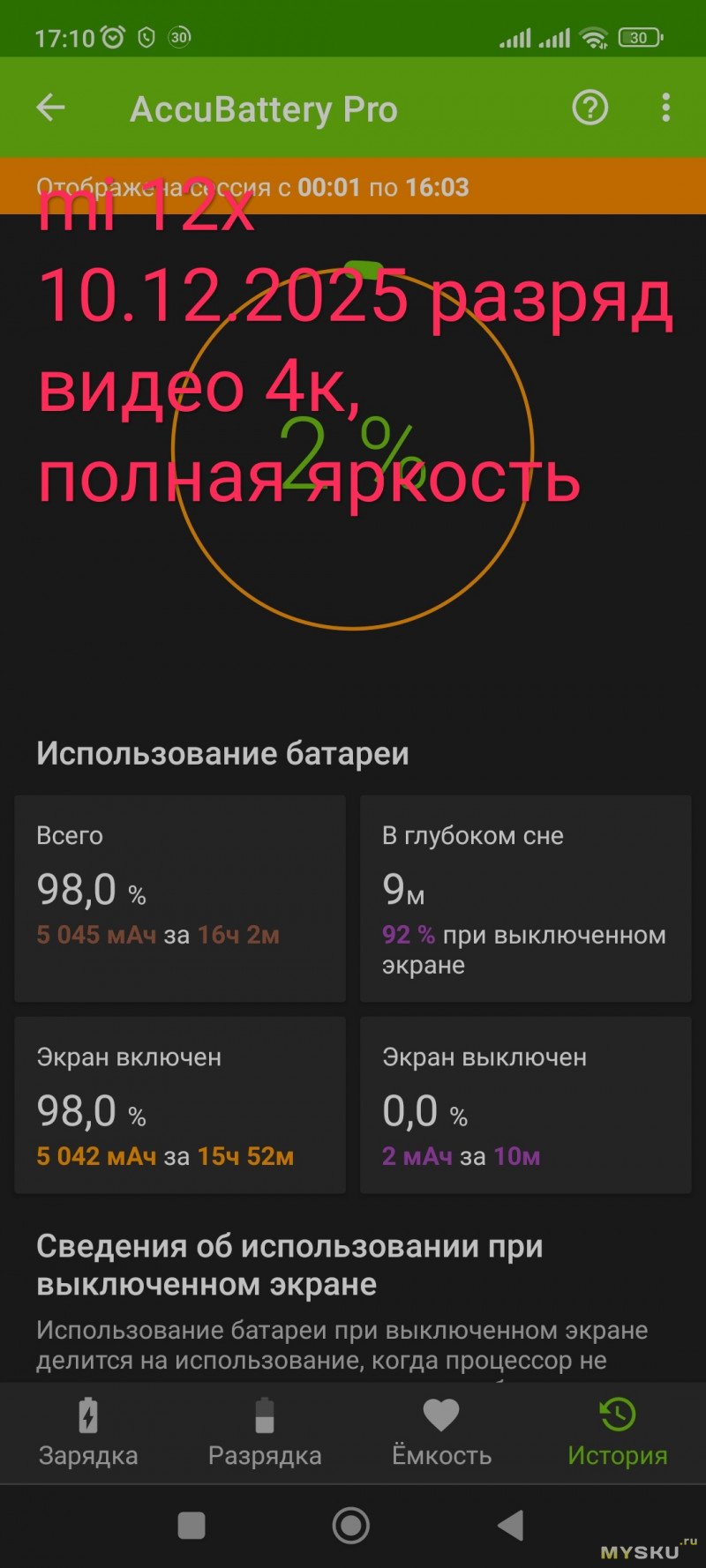Tap the system back triangle button

[510, 1525]
